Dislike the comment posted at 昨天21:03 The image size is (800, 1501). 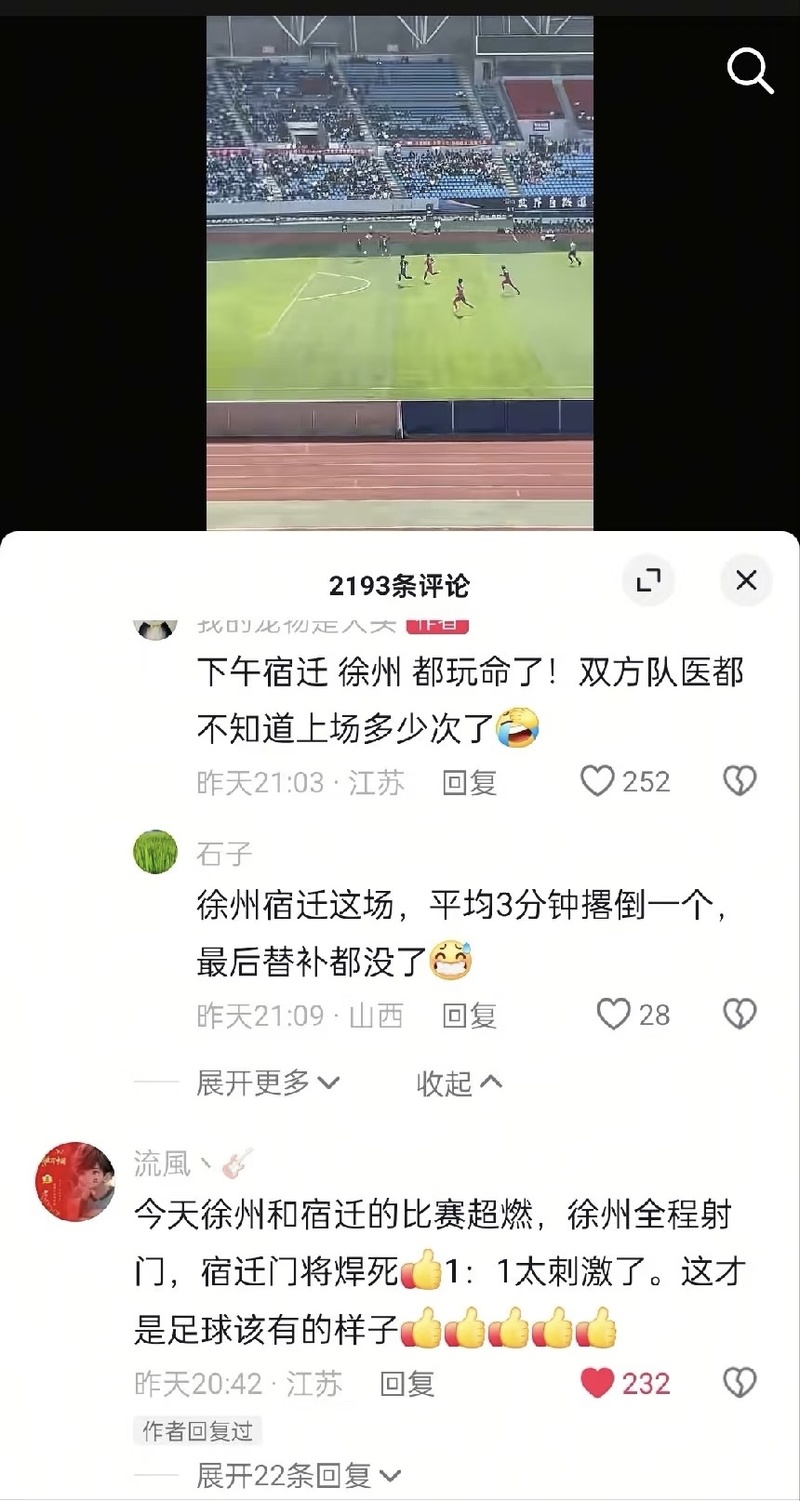740,781
